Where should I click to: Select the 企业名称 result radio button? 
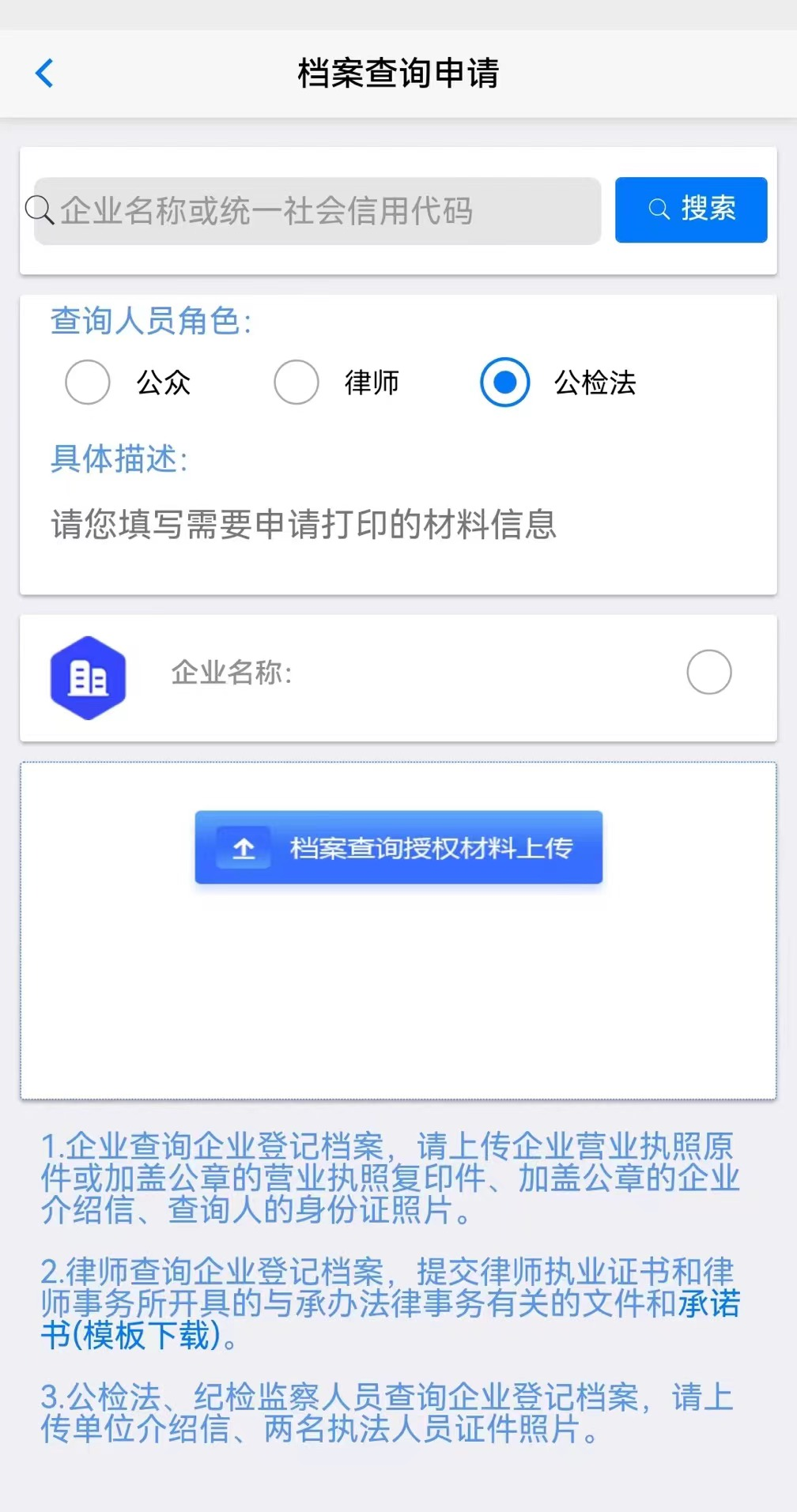coord(708,673)
